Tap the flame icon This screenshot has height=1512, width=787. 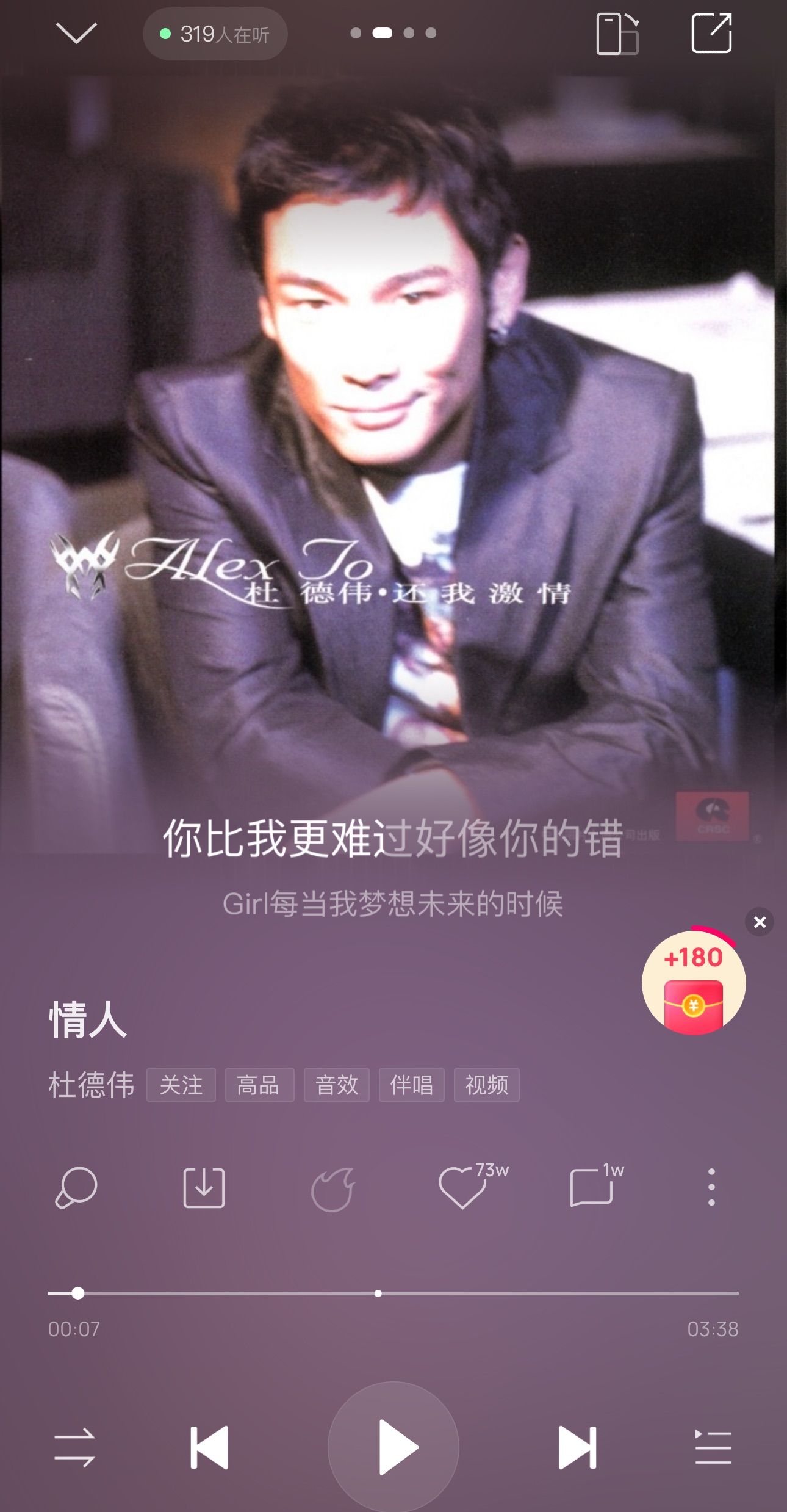333,1188
